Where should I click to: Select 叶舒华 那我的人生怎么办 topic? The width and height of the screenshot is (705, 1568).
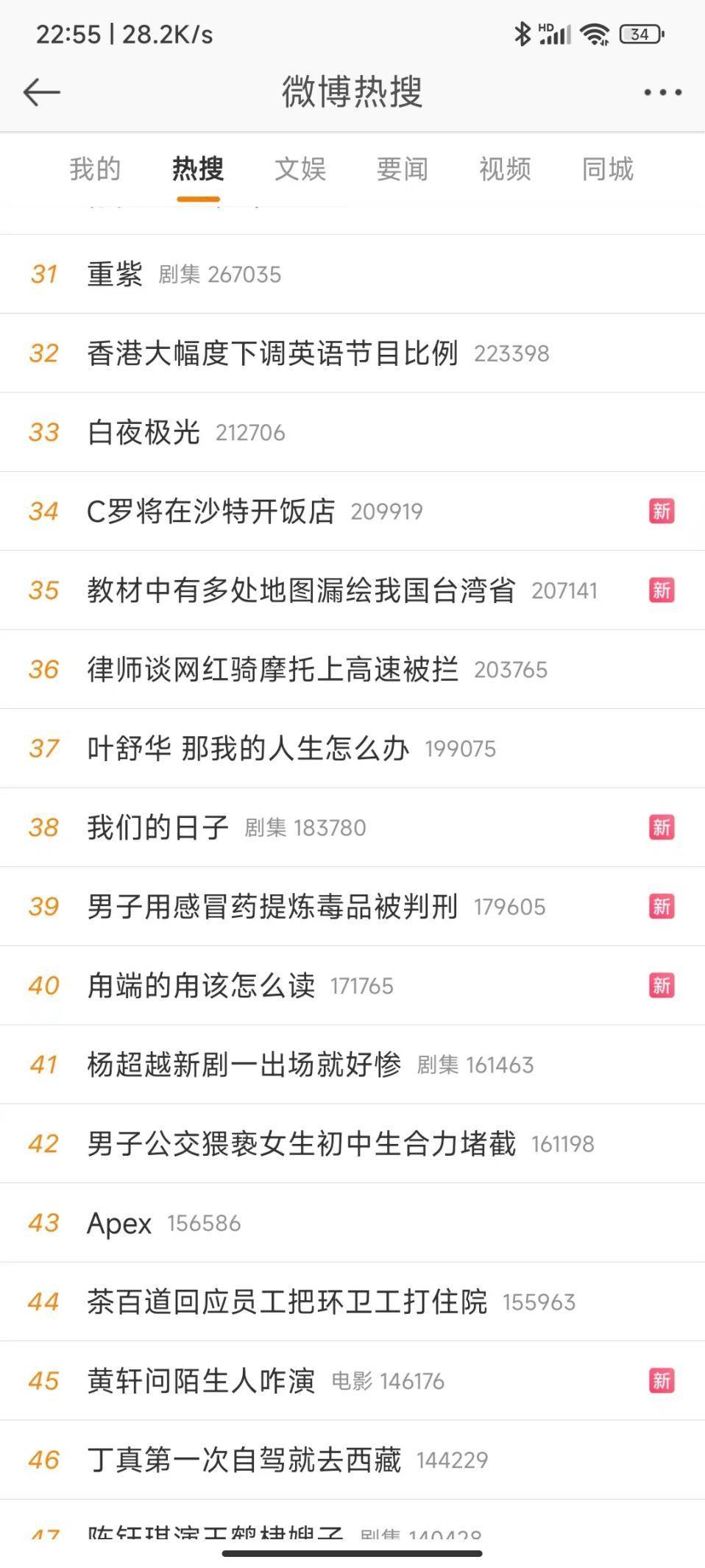[x=248, y=749]
